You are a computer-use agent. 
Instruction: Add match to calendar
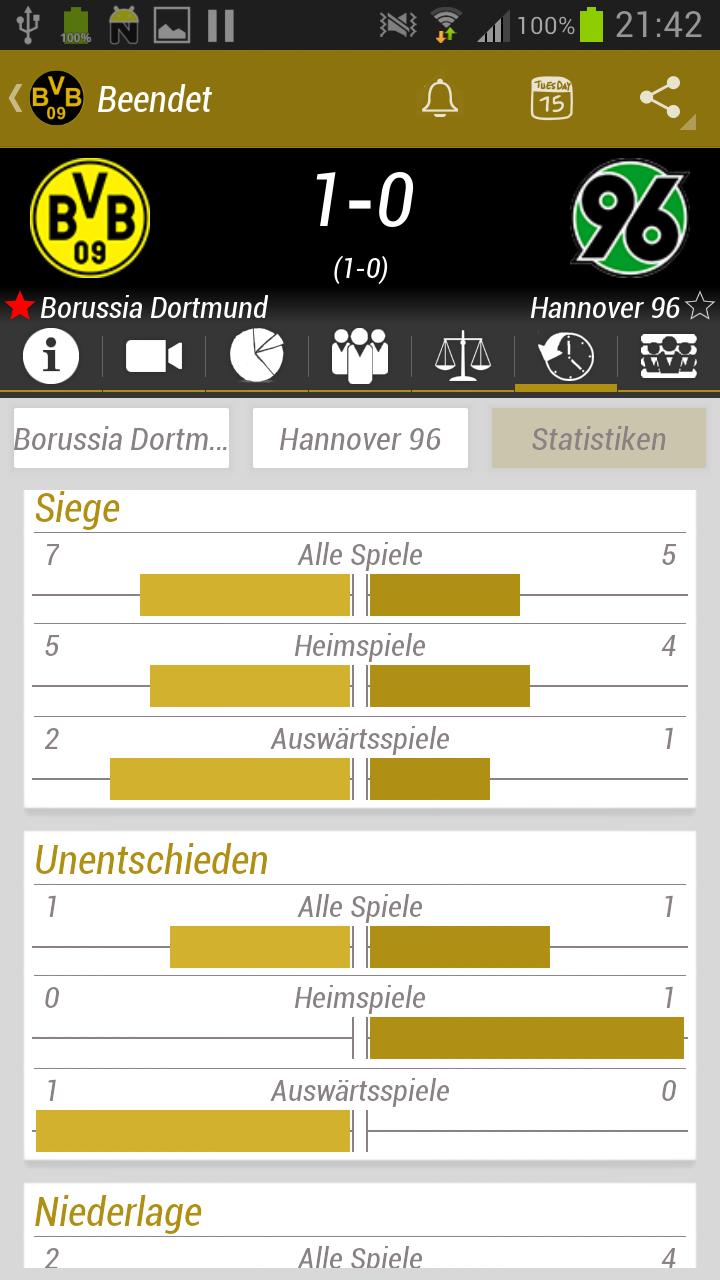[x=551, y=99]
